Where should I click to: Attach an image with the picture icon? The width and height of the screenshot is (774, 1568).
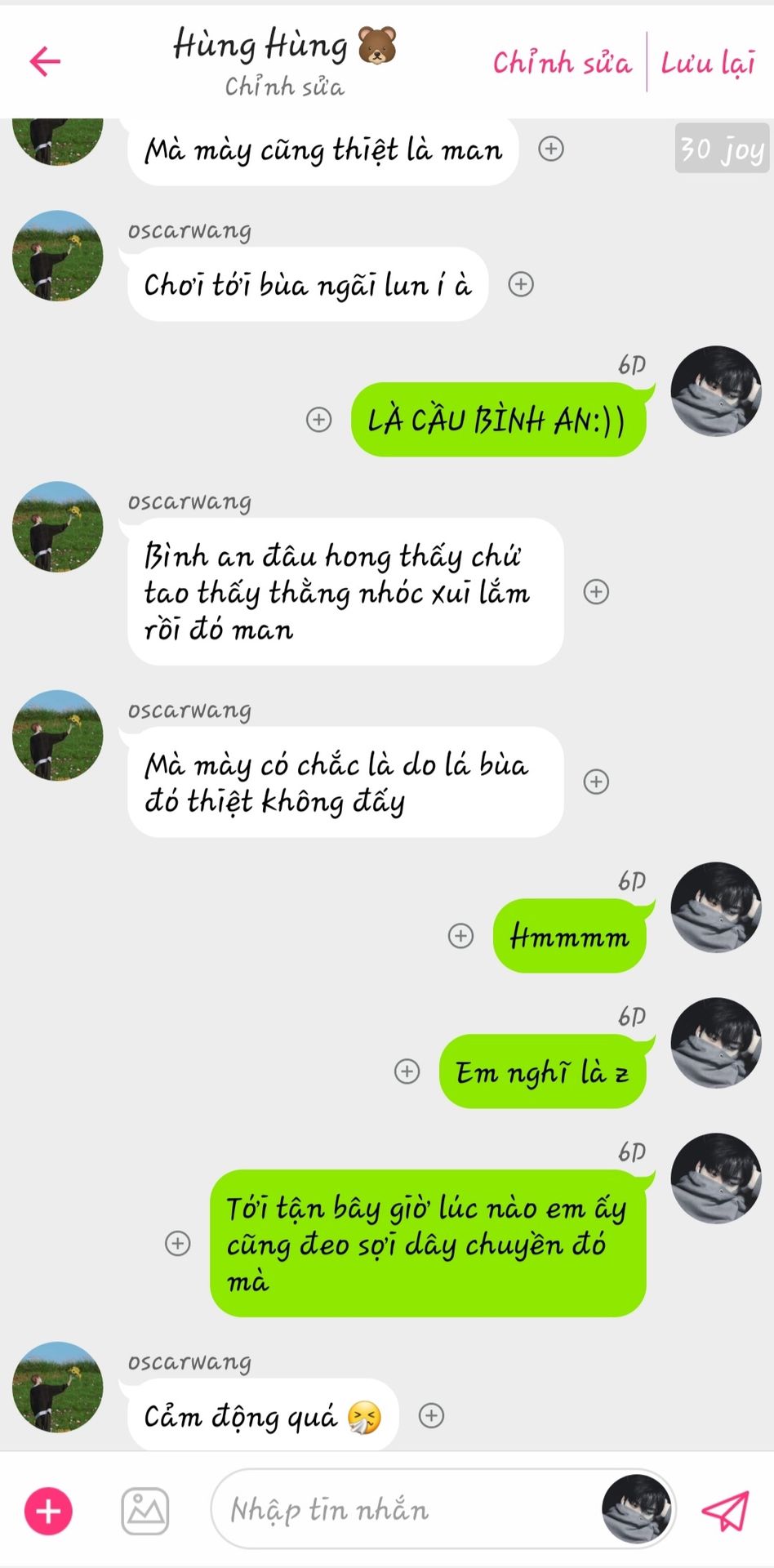point(145,1511)
